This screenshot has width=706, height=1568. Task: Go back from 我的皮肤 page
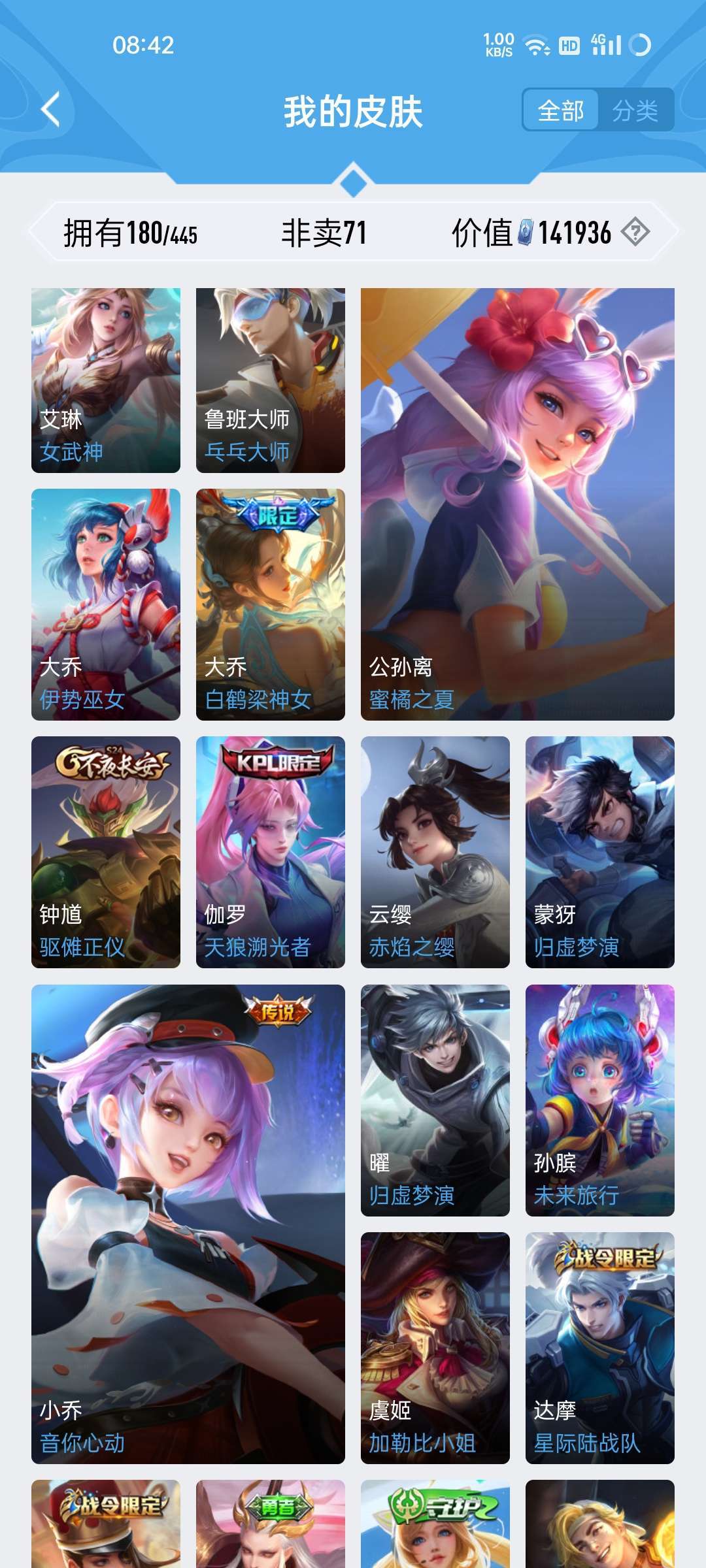pyautogui.click(x=50, y=110)
